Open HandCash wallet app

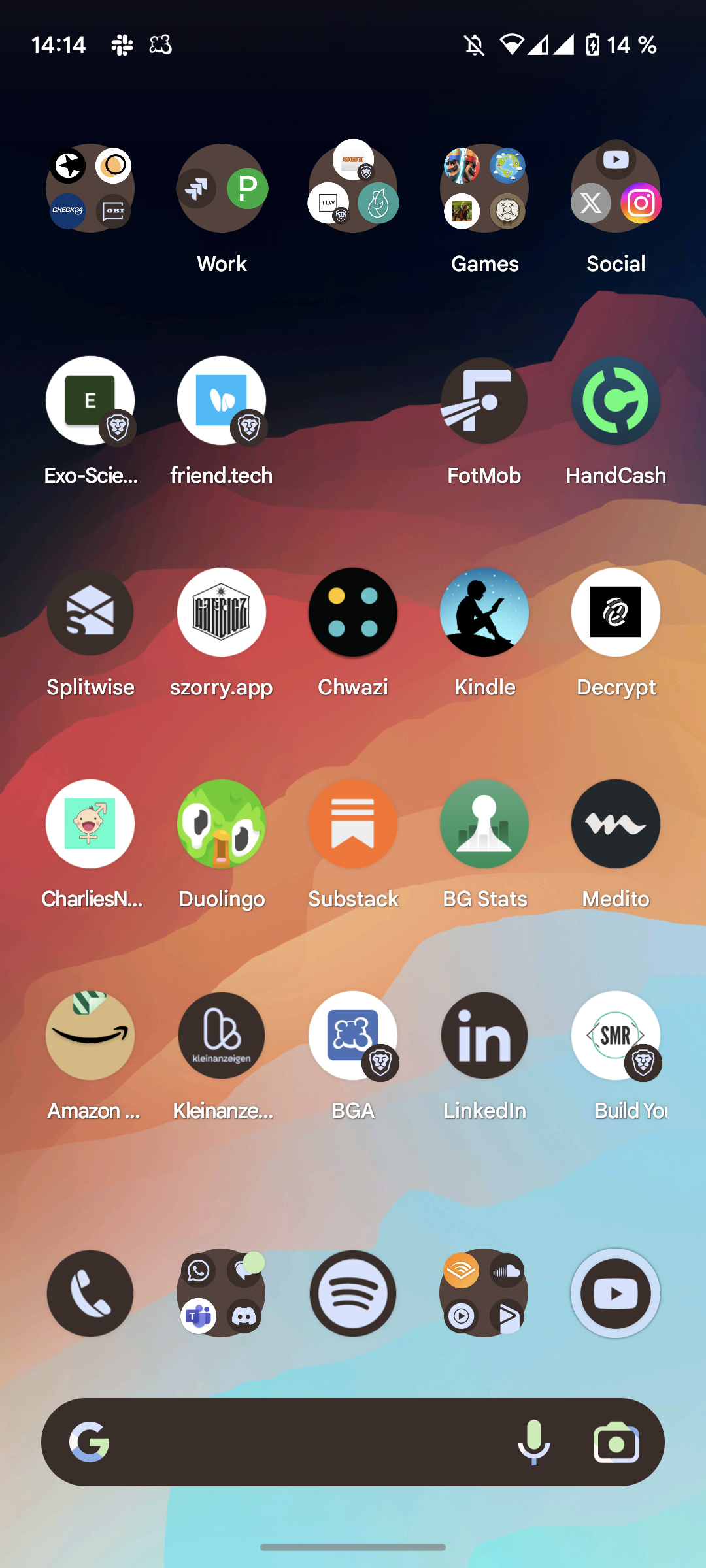pyautogui.click(x=616, y=400)
